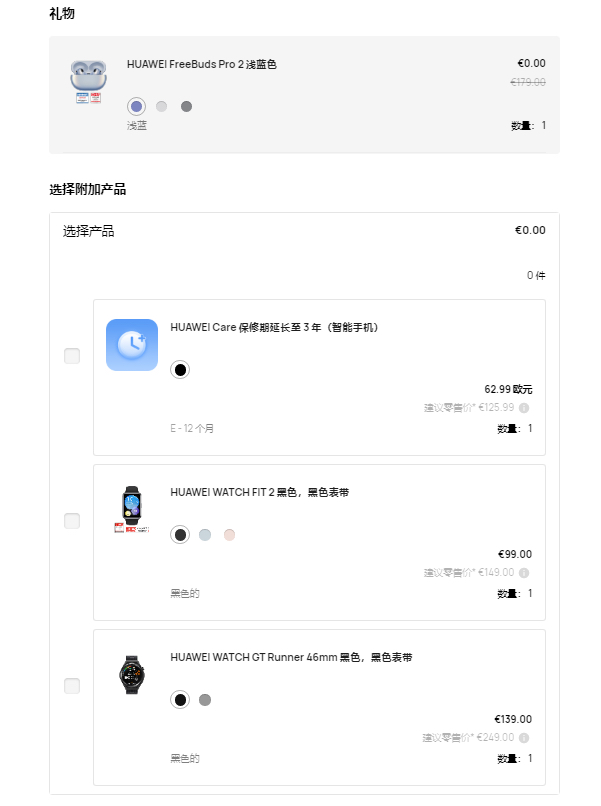Viewport: 601px width, 806px height.
Task: Show price info for HUAWEI Care
Action: 524,408
